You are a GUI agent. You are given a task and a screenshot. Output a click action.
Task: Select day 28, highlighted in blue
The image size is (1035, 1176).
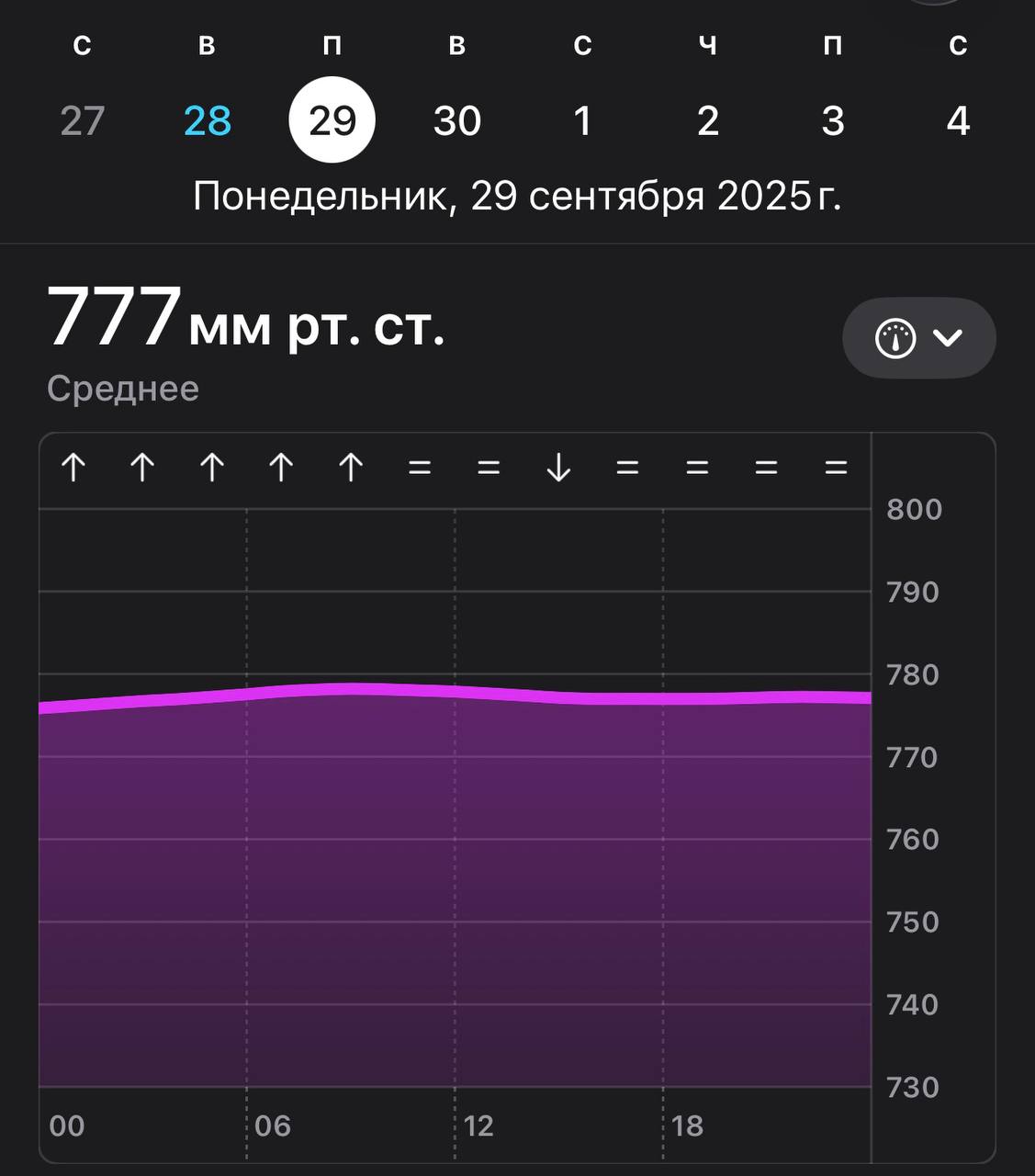point(208,120)
